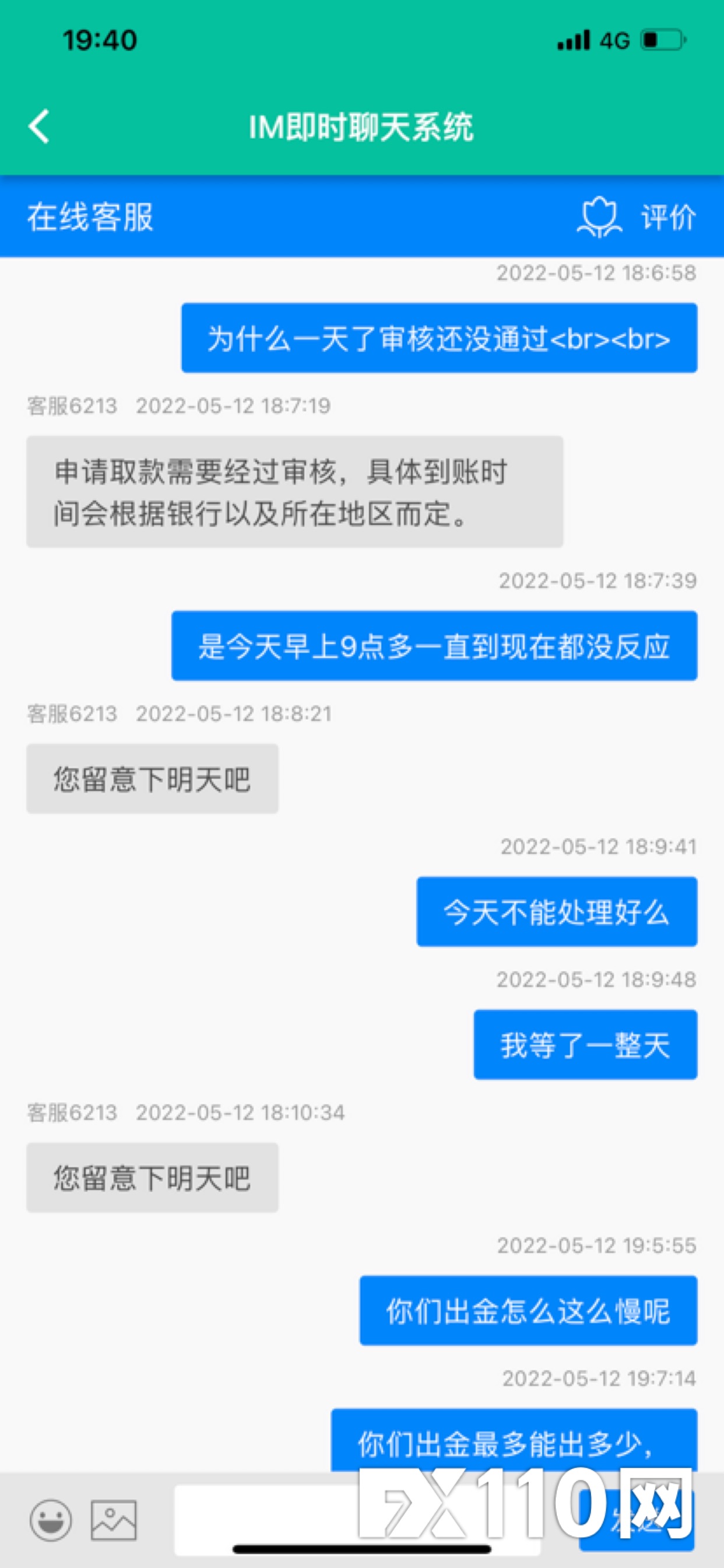Focus the message input field
This screenshot has height=1568, width=724.
tap(357, 1520)
